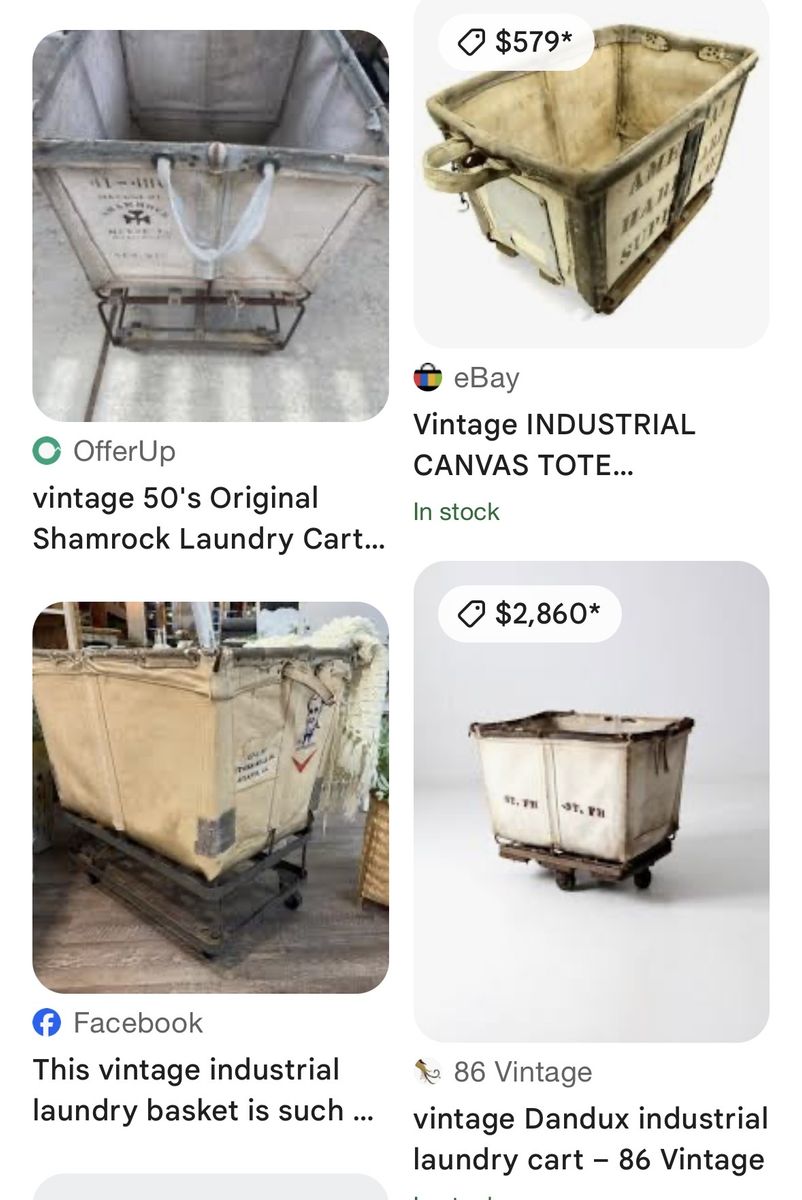Image resolution: width=802 pixels, height=1200 pixels.
Task: Open the Facebook vintage industrial laundry basket result
Action: (210, 797)
